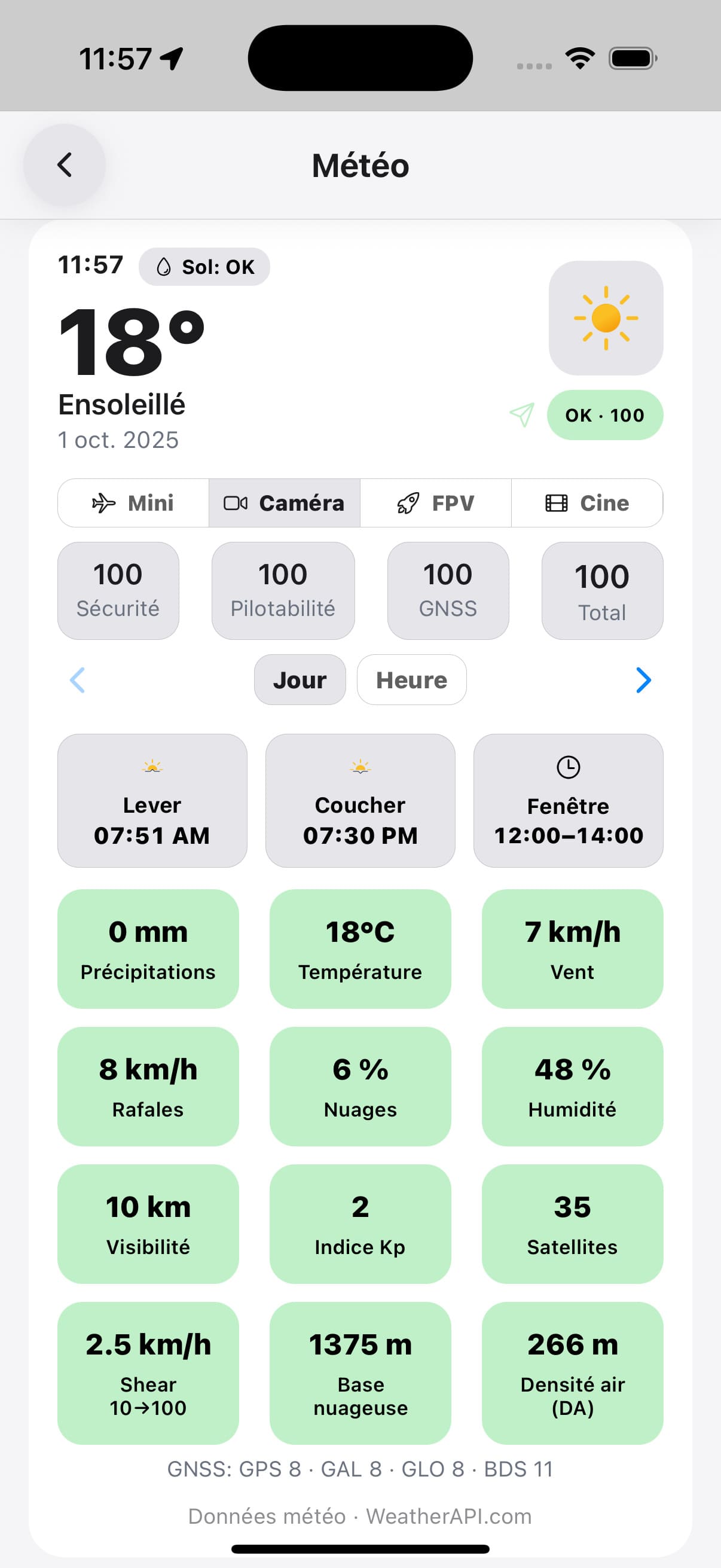
Task: Switch to the Jour view
Action: pos(300,680)
